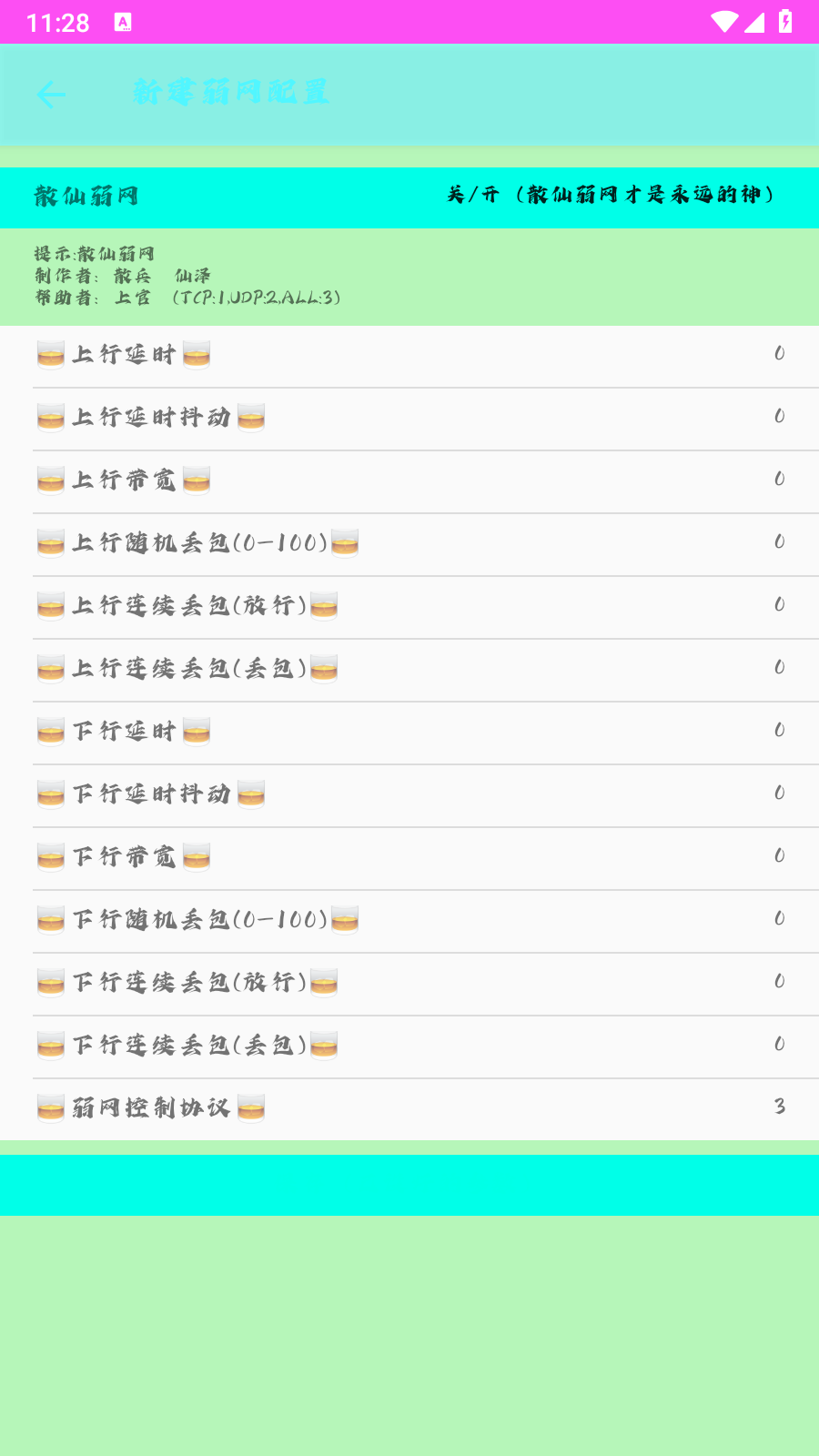Select the 下行带宽 row
This screenshot has height=1456, width=819.
click(409, 857)
